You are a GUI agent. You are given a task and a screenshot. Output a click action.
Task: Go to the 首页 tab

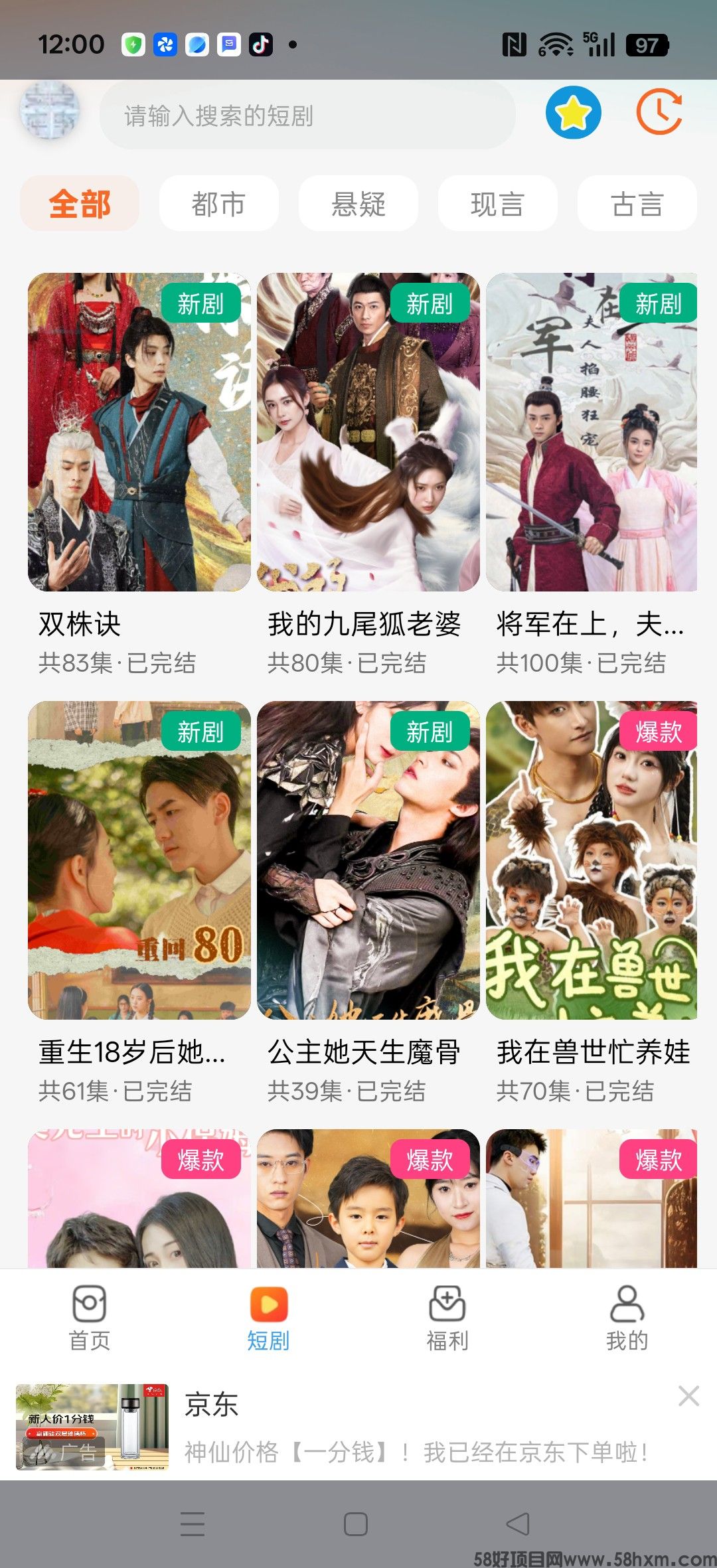[90, 1318]
